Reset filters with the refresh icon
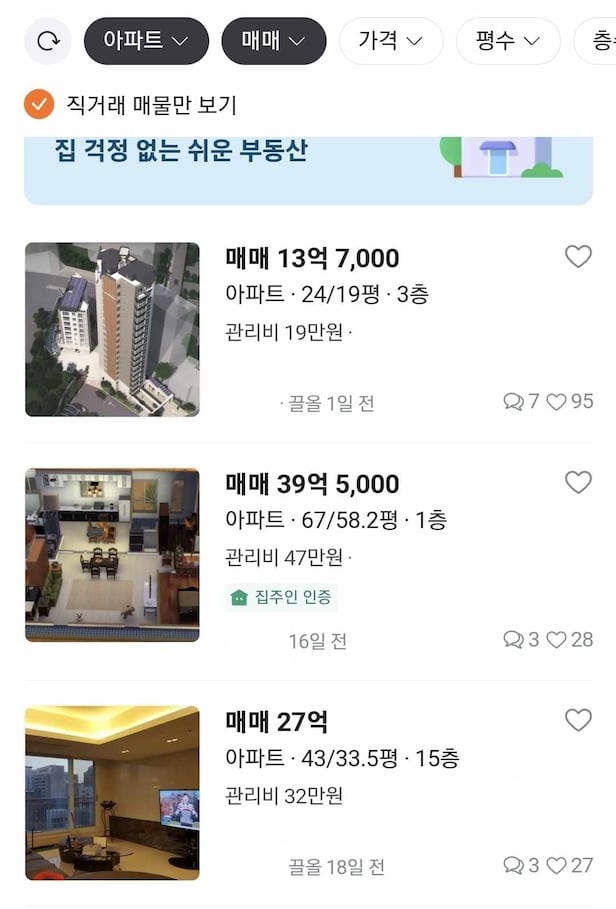Image resolution: width=616 pixels, height=909 pixels. pos(48,41)
